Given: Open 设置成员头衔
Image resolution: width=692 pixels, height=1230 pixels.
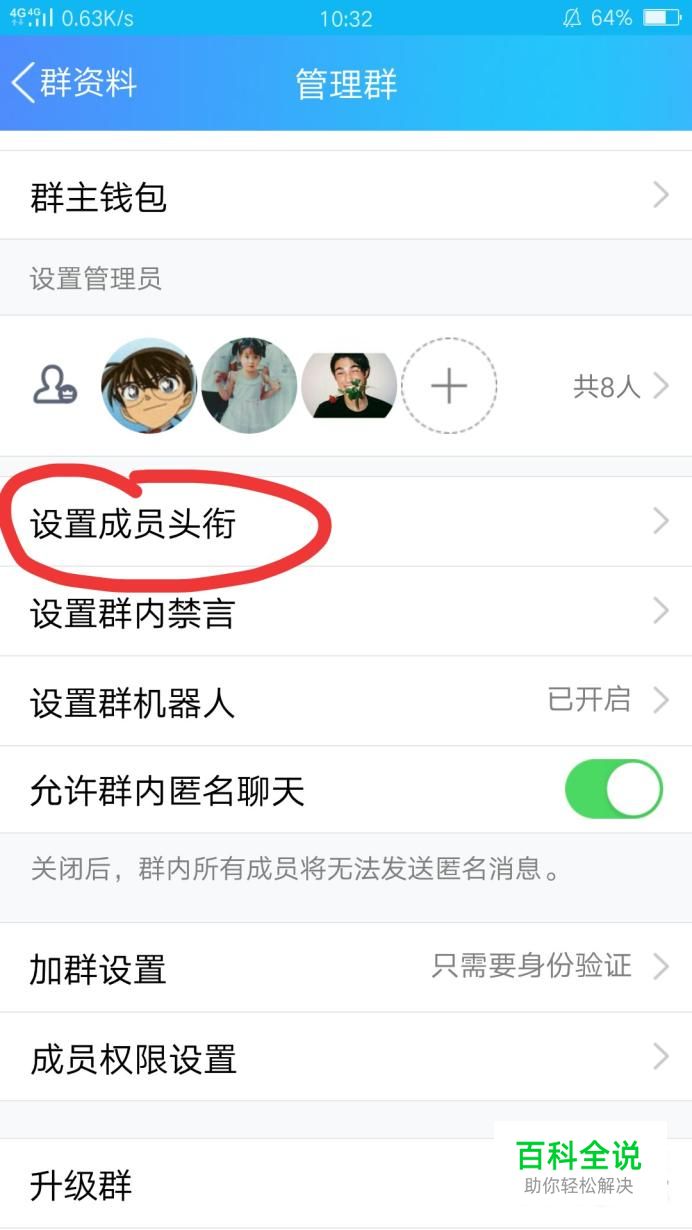Looking at the screenshot, I should click(x=346, y=522).
